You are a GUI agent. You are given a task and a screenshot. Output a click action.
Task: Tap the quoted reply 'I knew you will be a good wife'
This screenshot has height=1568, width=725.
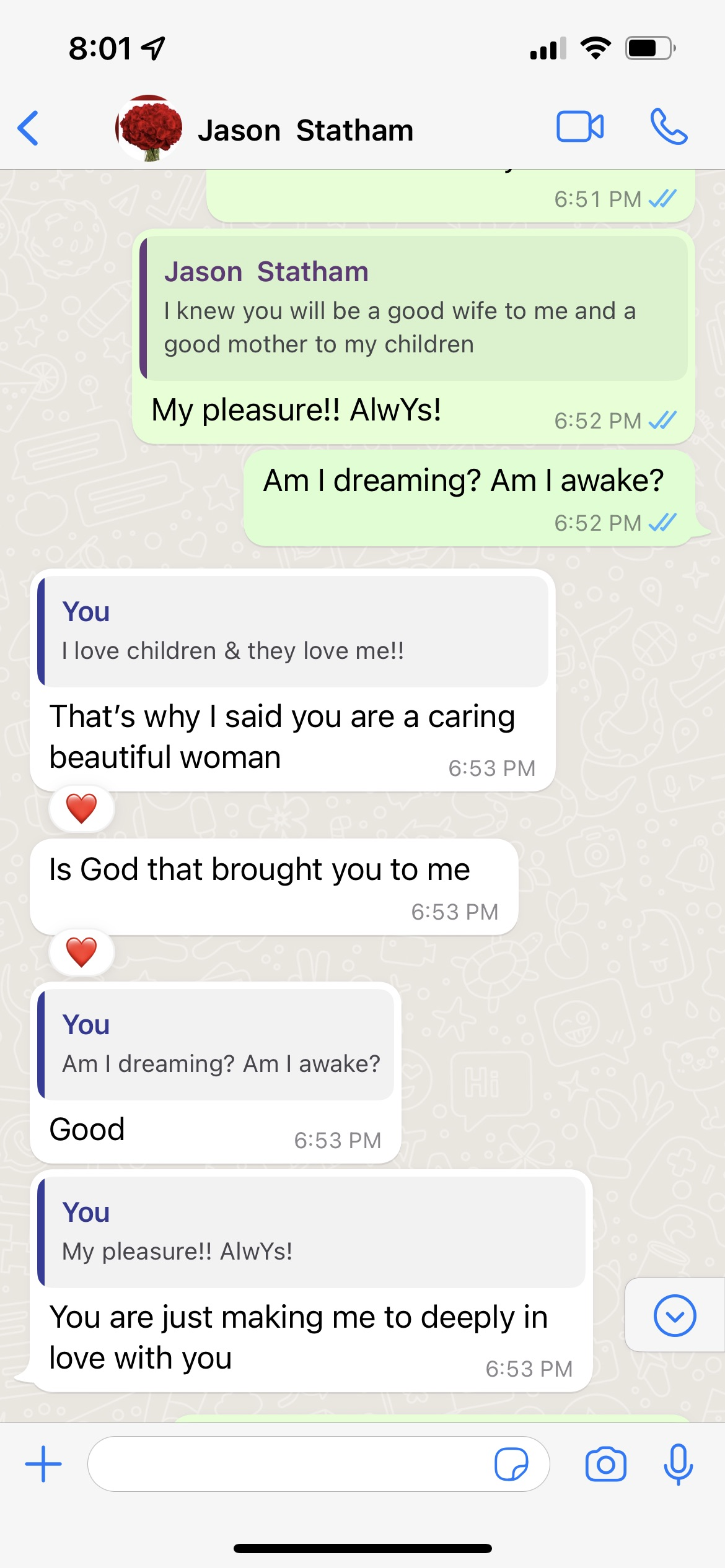(414, 308)
